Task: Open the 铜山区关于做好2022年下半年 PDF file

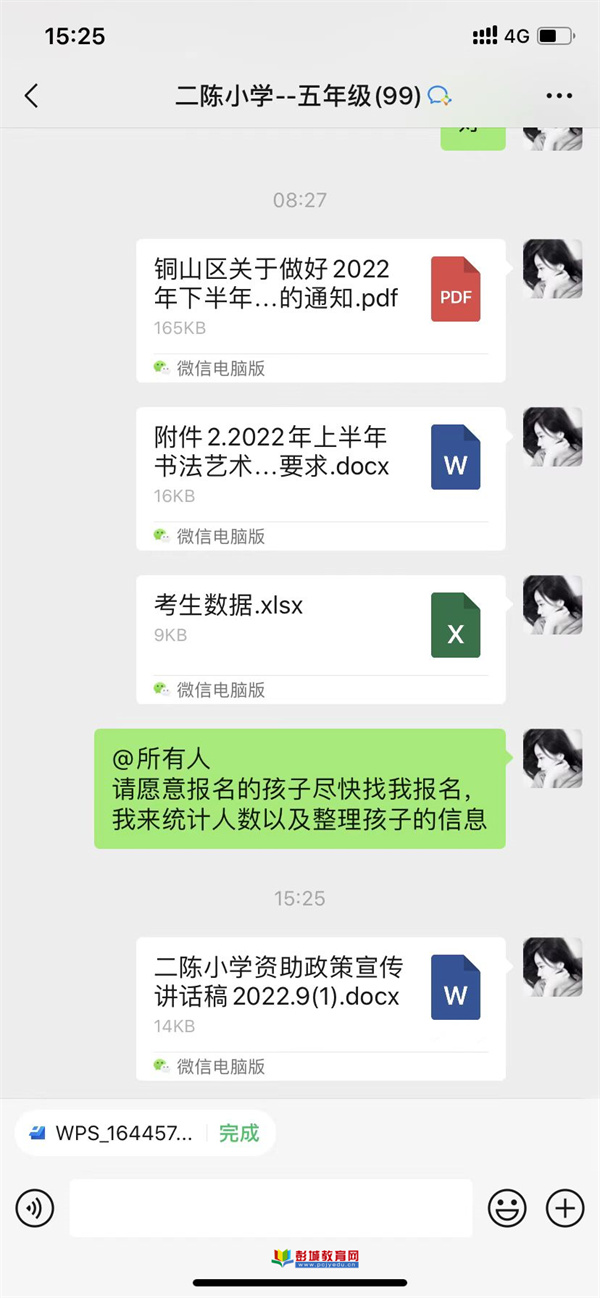Action: coord(321,311)
